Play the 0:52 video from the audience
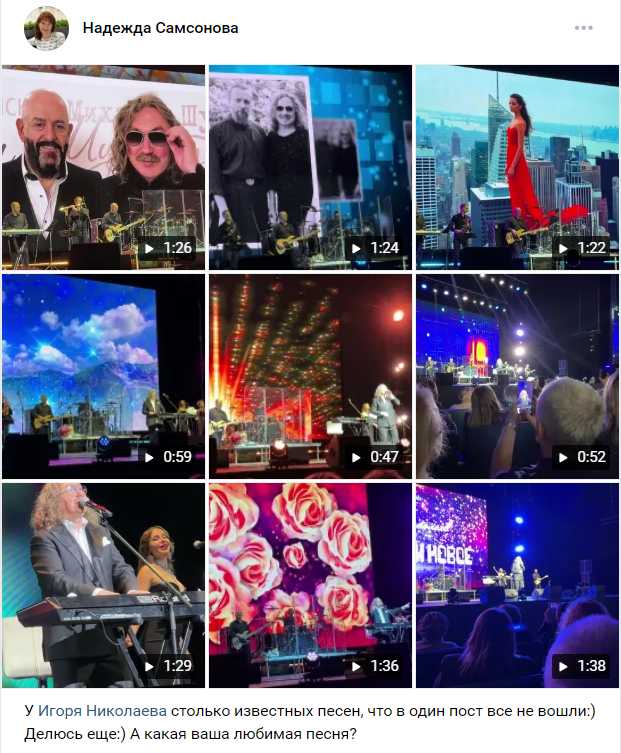Image resolution: width=621 pixels, height=753 pixels. pos(517,376)
